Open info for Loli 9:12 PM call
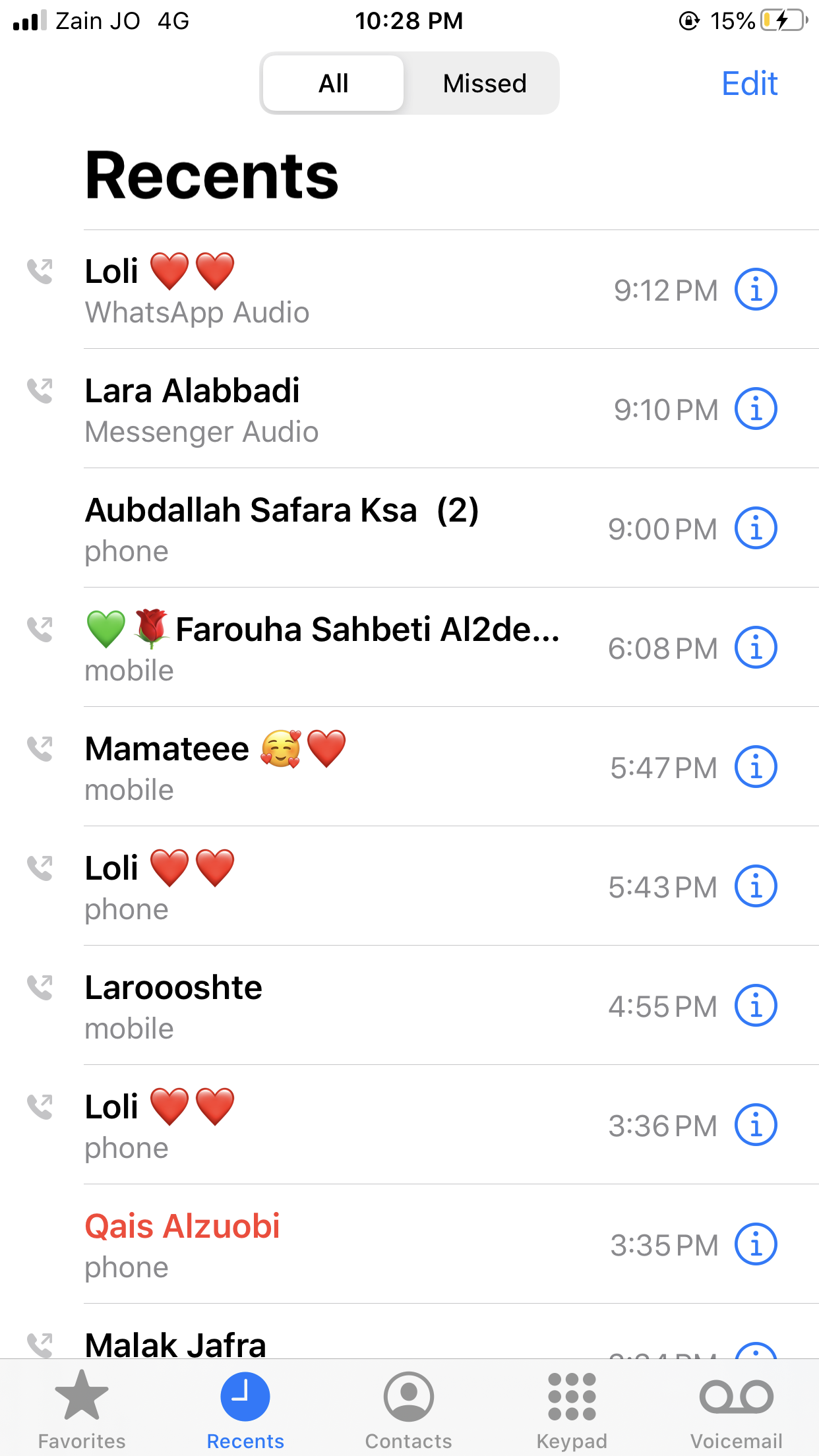The image size is (819, 1456). click(x=756, y=289)
